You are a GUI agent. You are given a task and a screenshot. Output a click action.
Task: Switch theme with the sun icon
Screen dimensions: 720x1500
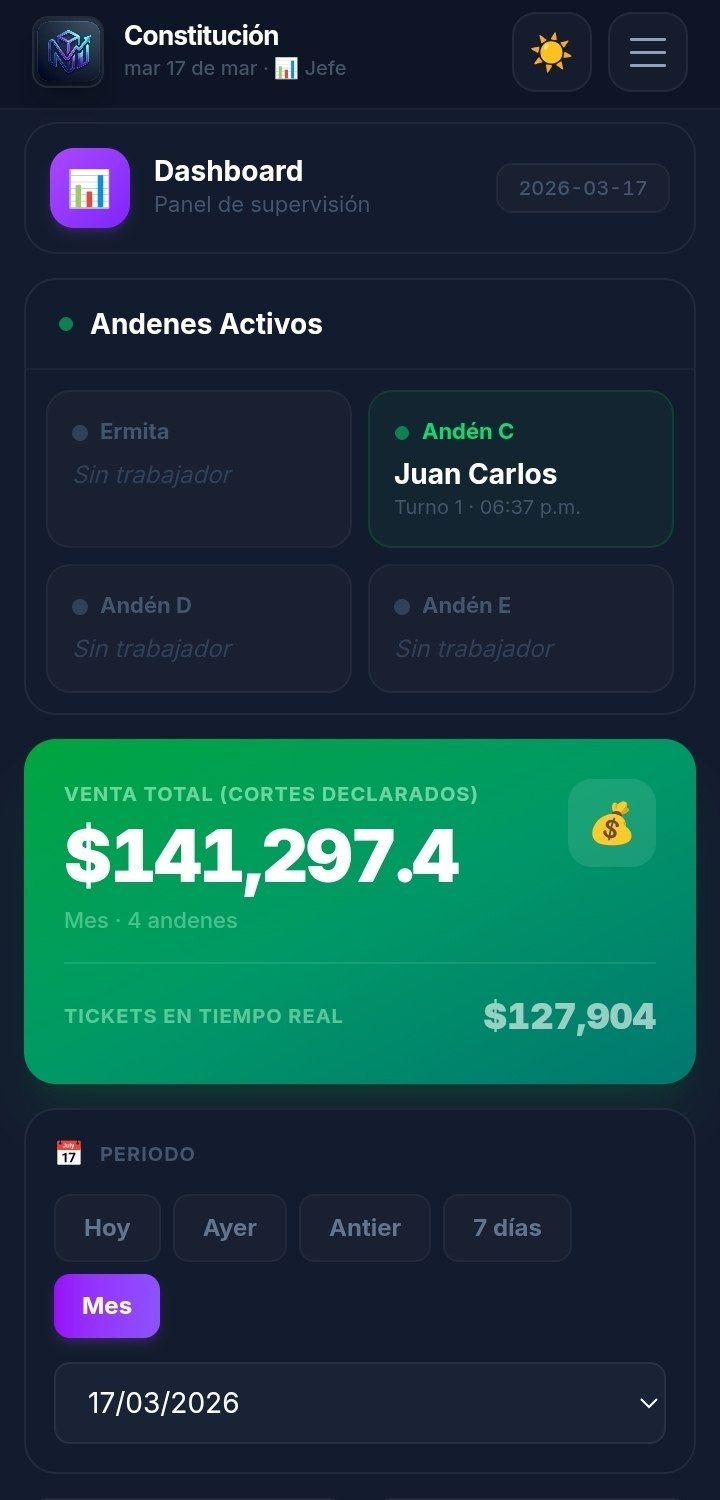coord(551,52)
